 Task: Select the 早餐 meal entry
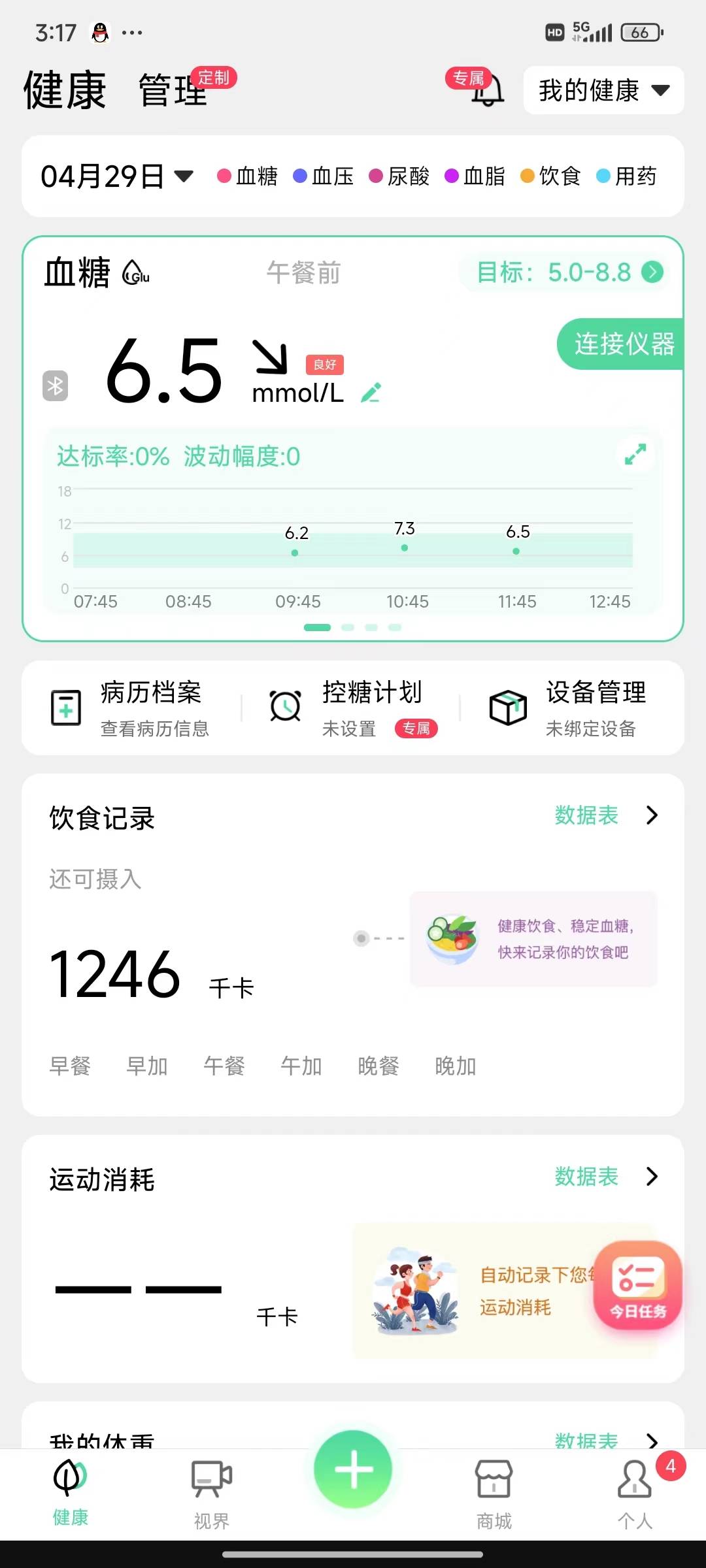pos(70,1066)
